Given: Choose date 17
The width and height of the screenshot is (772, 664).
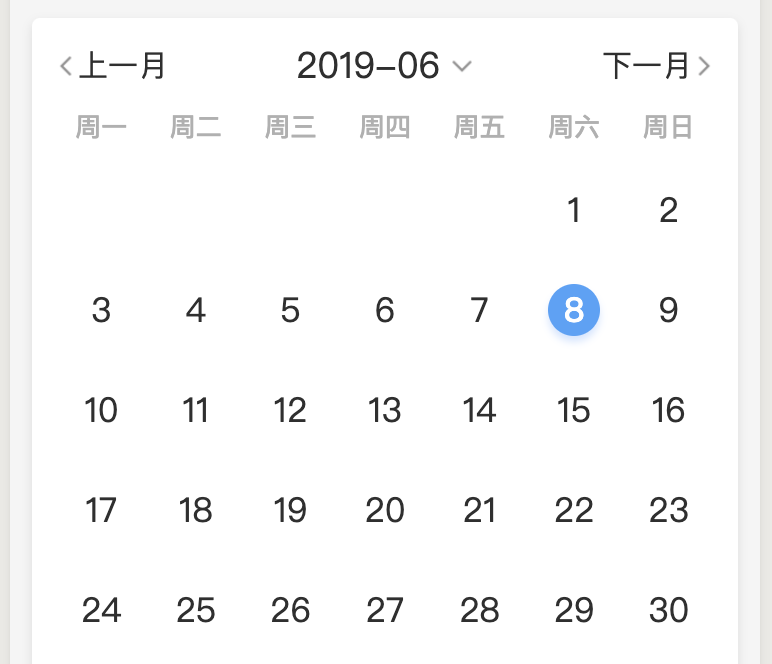Looking at the screenshot, I should tap(101, 510).
